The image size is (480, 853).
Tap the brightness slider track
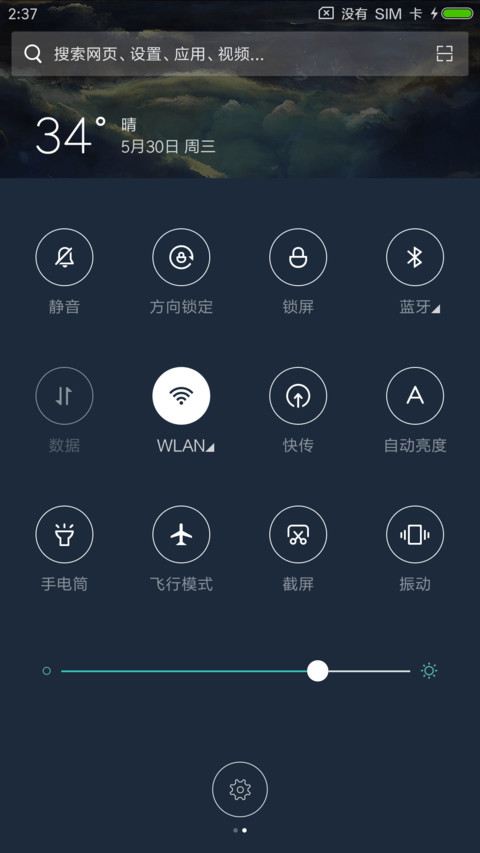point(236,671)
